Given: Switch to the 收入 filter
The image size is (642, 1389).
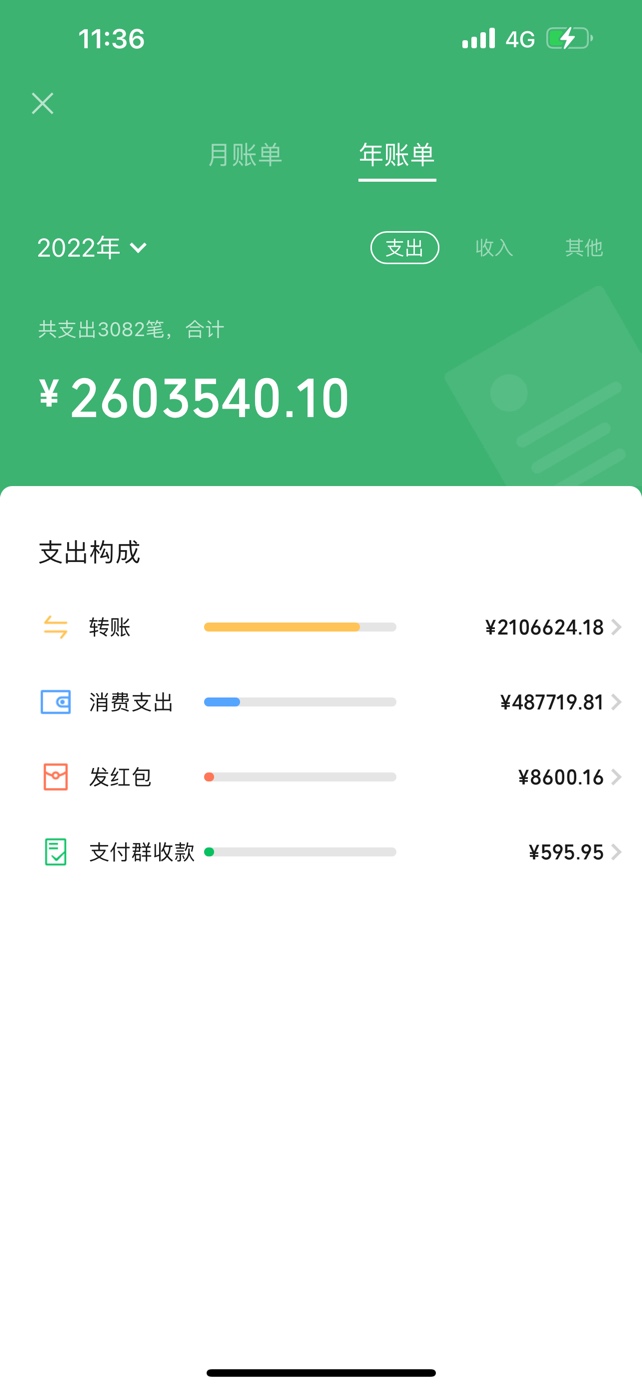Looking at the screenshot, I should (494, 248).
